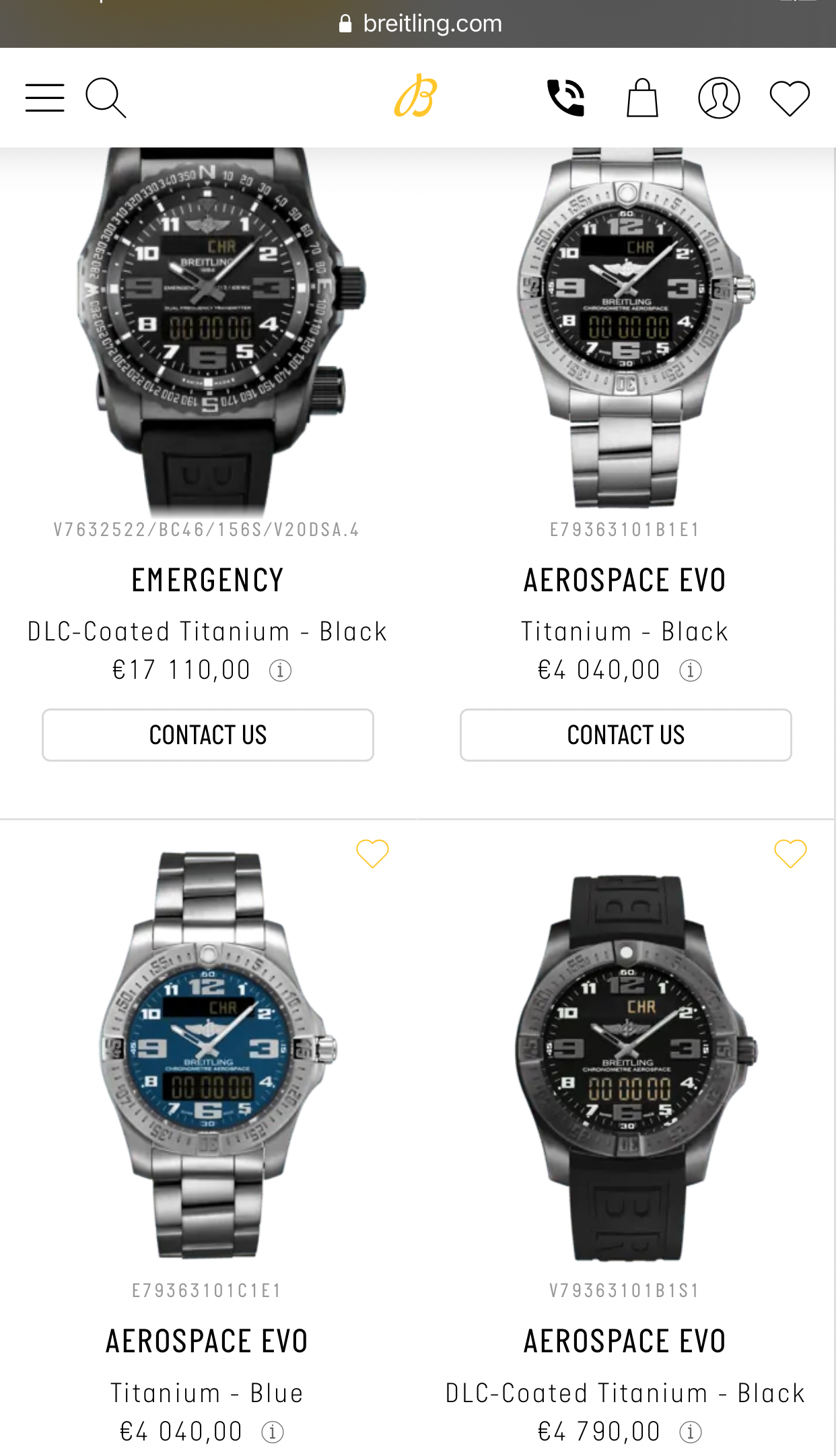Tap Contact Us under Emergency watch

[x=208, y=735]
